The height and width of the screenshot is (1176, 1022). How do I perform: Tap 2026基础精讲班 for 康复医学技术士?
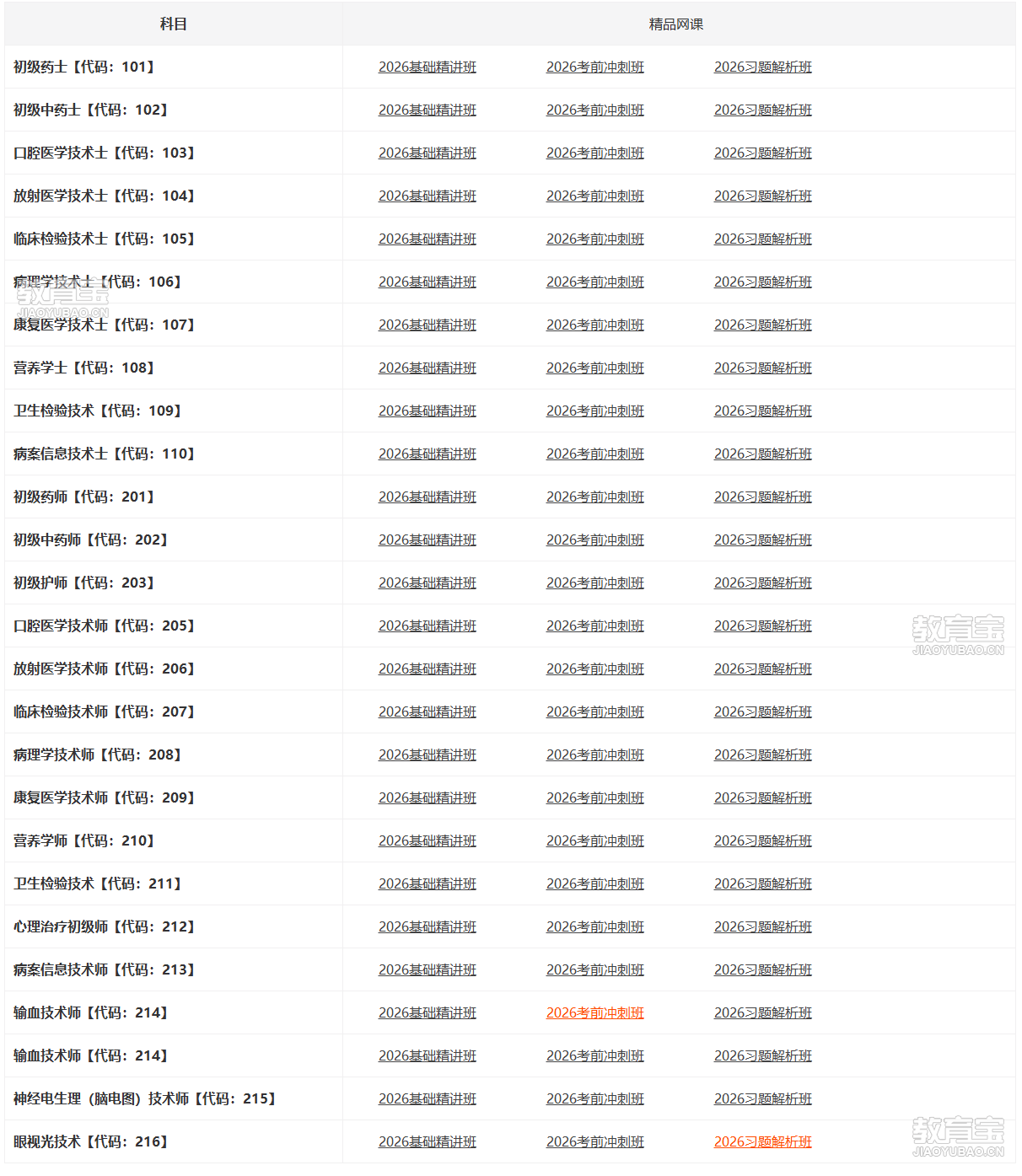427,325
